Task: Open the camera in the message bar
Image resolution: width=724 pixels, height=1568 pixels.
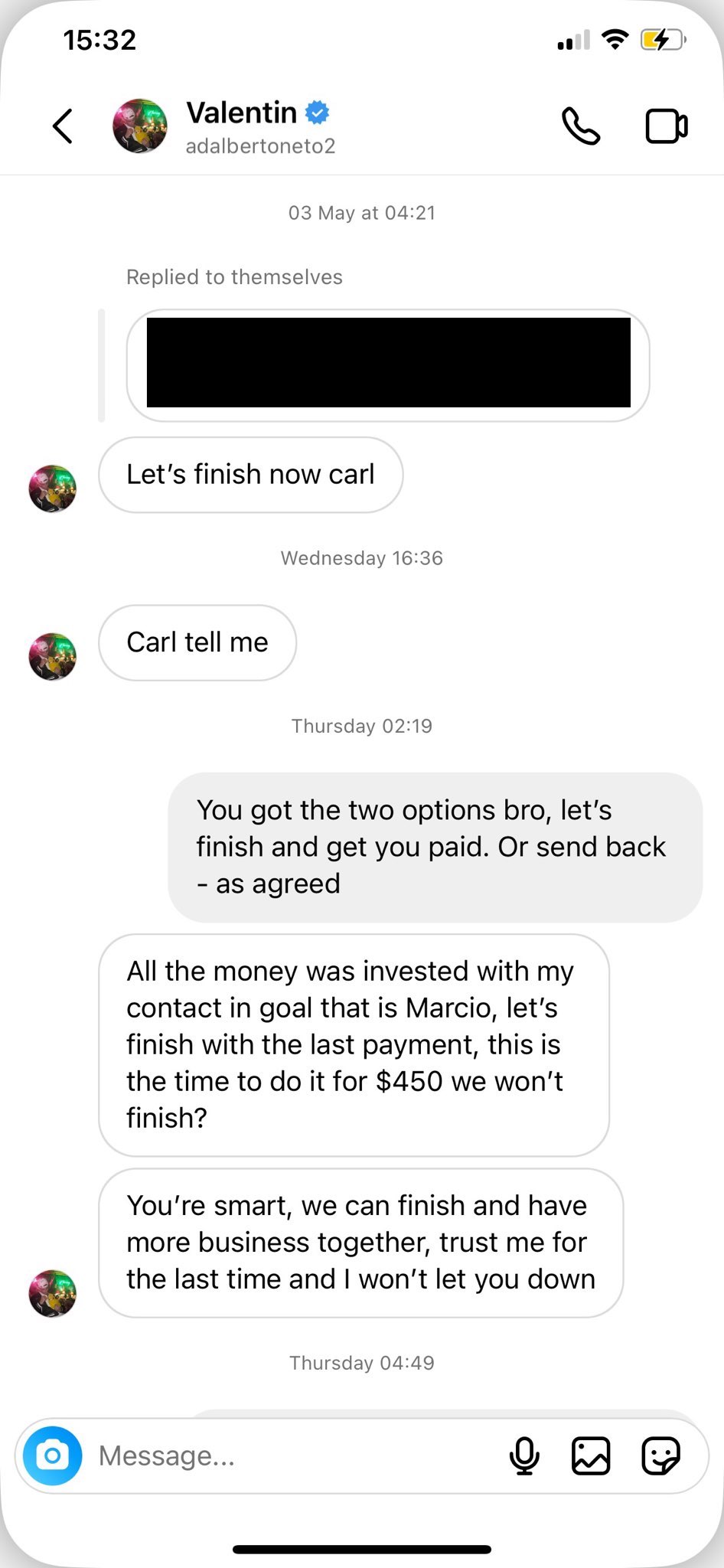Action: tap(51, 1455)
